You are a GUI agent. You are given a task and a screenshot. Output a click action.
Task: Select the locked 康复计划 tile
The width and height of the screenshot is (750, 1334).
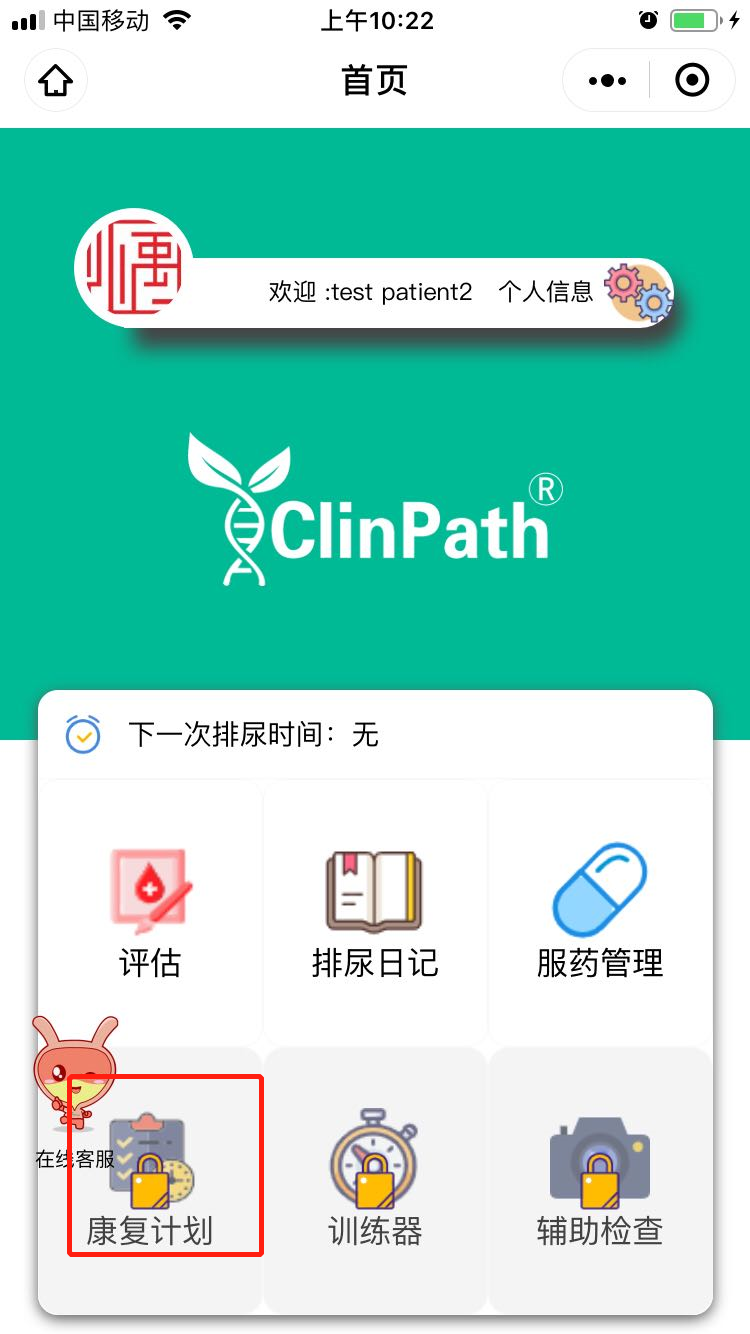[x=150, y=1180]
